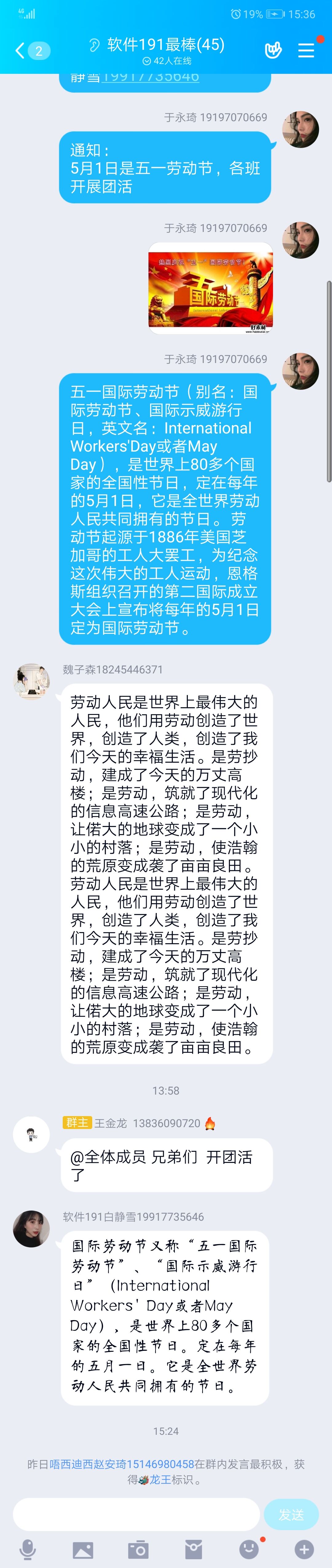
Task: Open the 龙王 badge link
Action: coord(160,1480)
